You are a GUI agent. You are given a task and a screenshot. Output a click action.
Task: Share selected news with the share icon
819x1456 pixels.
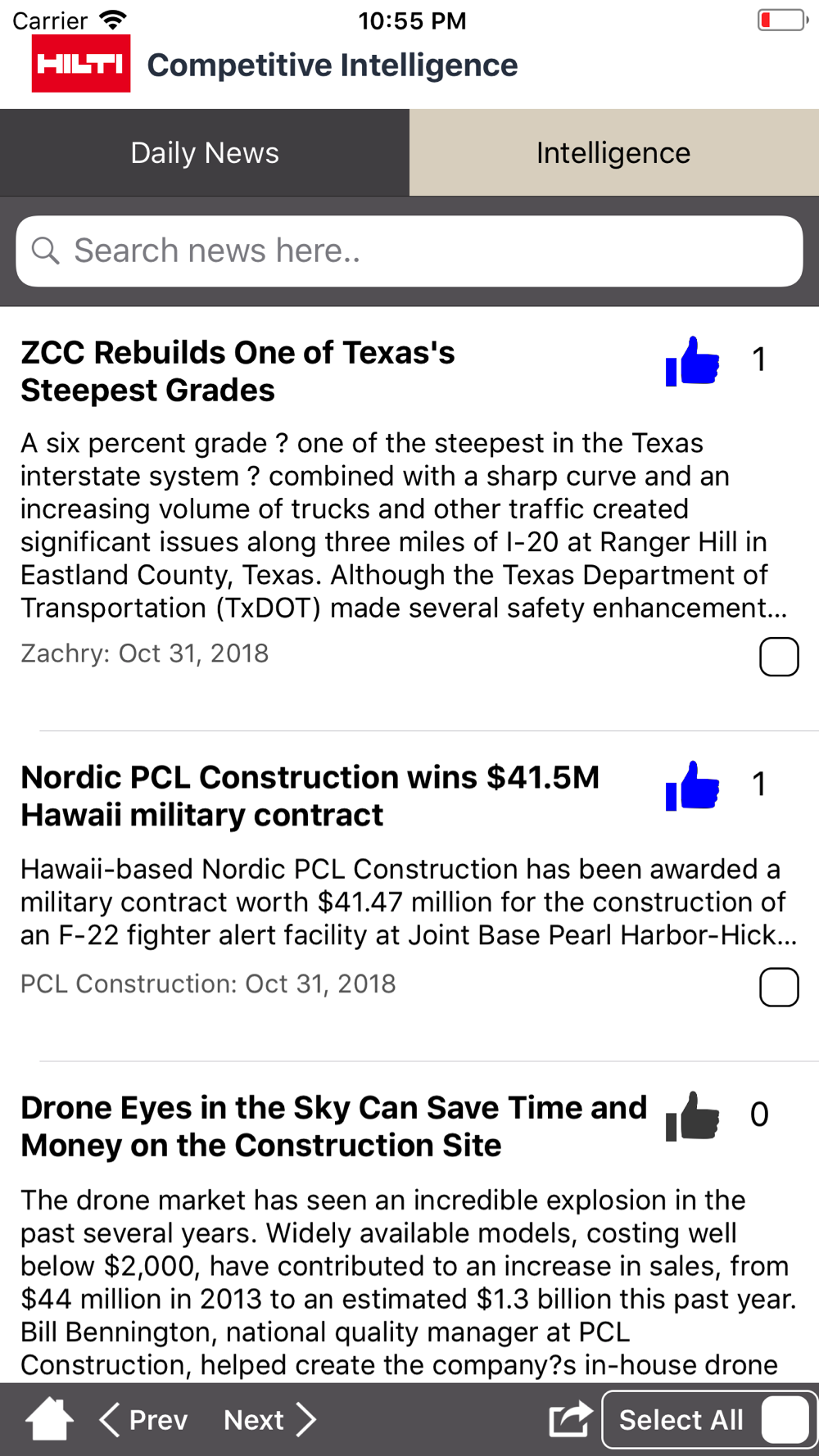click(570, 1419)
